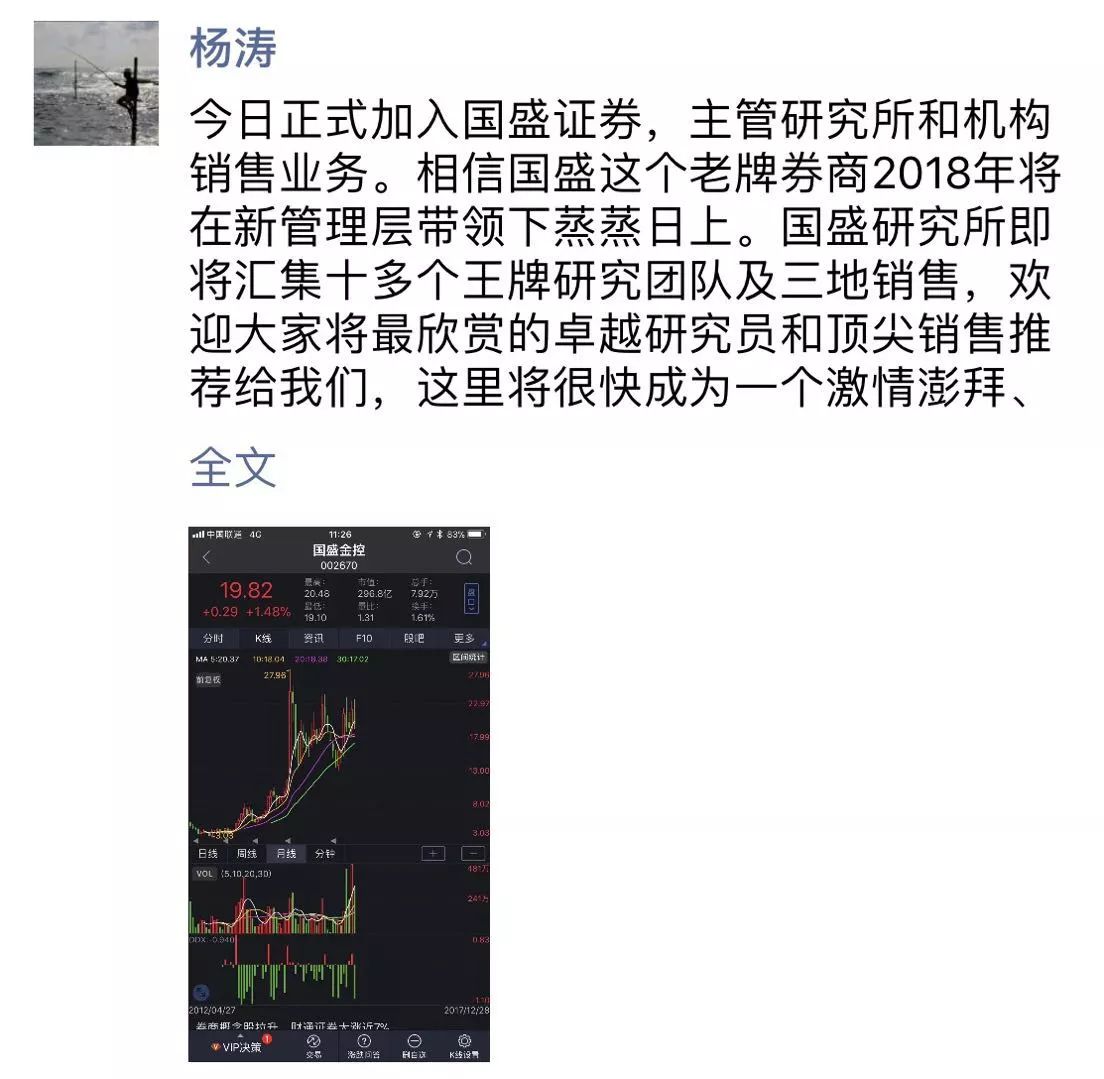Open 杨涛's profile by name
This screenshot has height=1079, width=1104.
point(232,49)
